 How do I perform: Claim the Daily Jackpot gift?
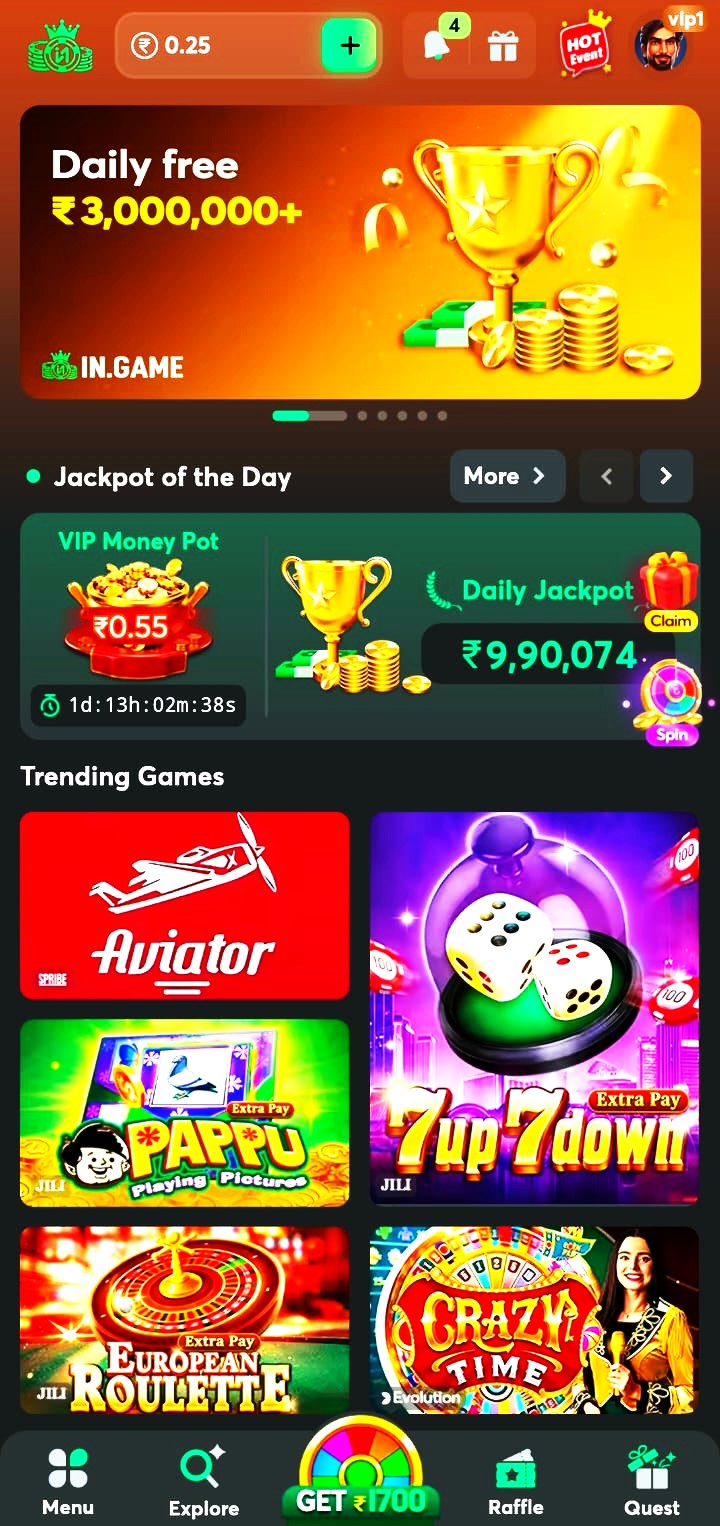click(x=670, y=592)
